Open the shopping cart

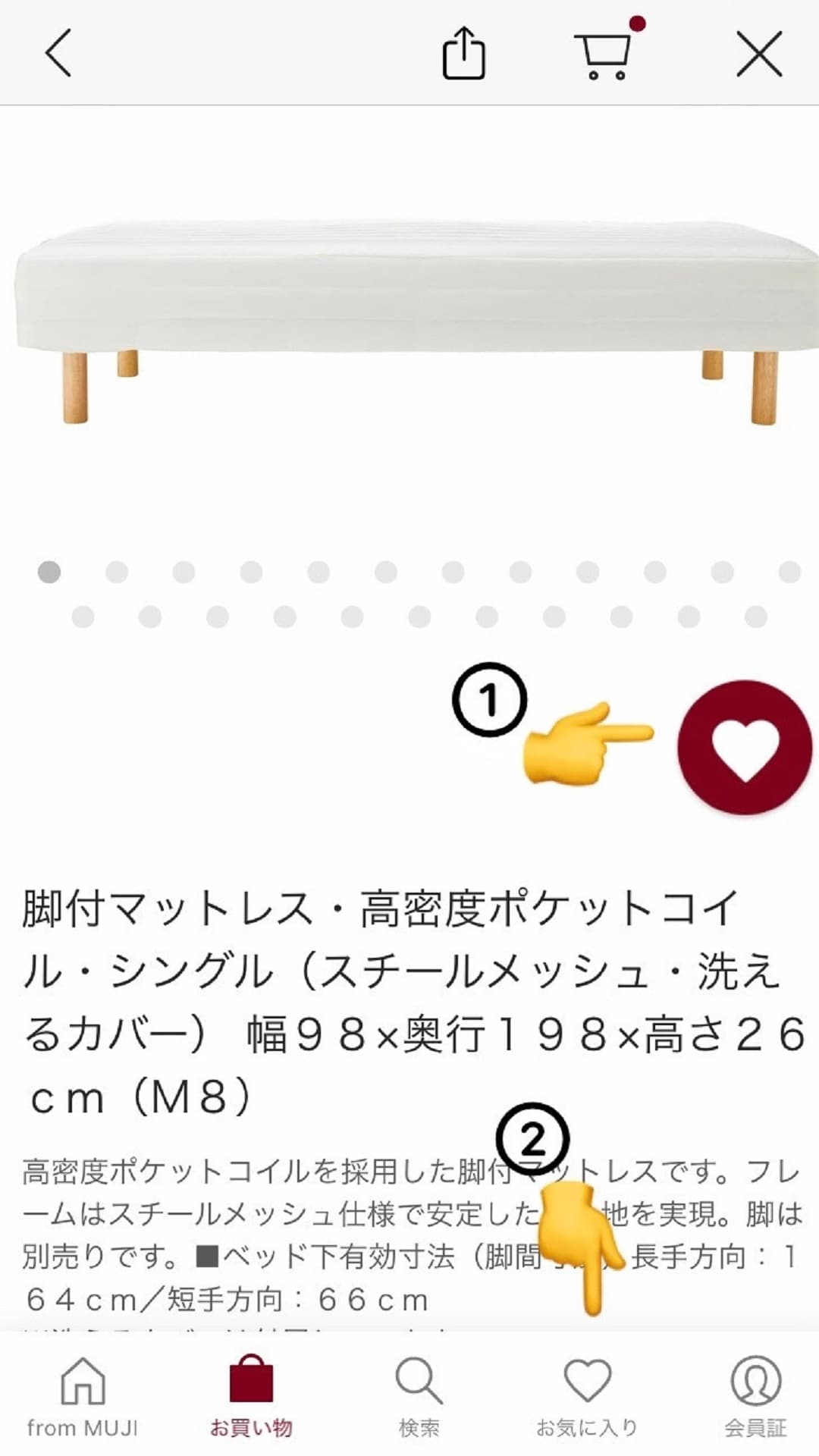click(x=604, y=55)
